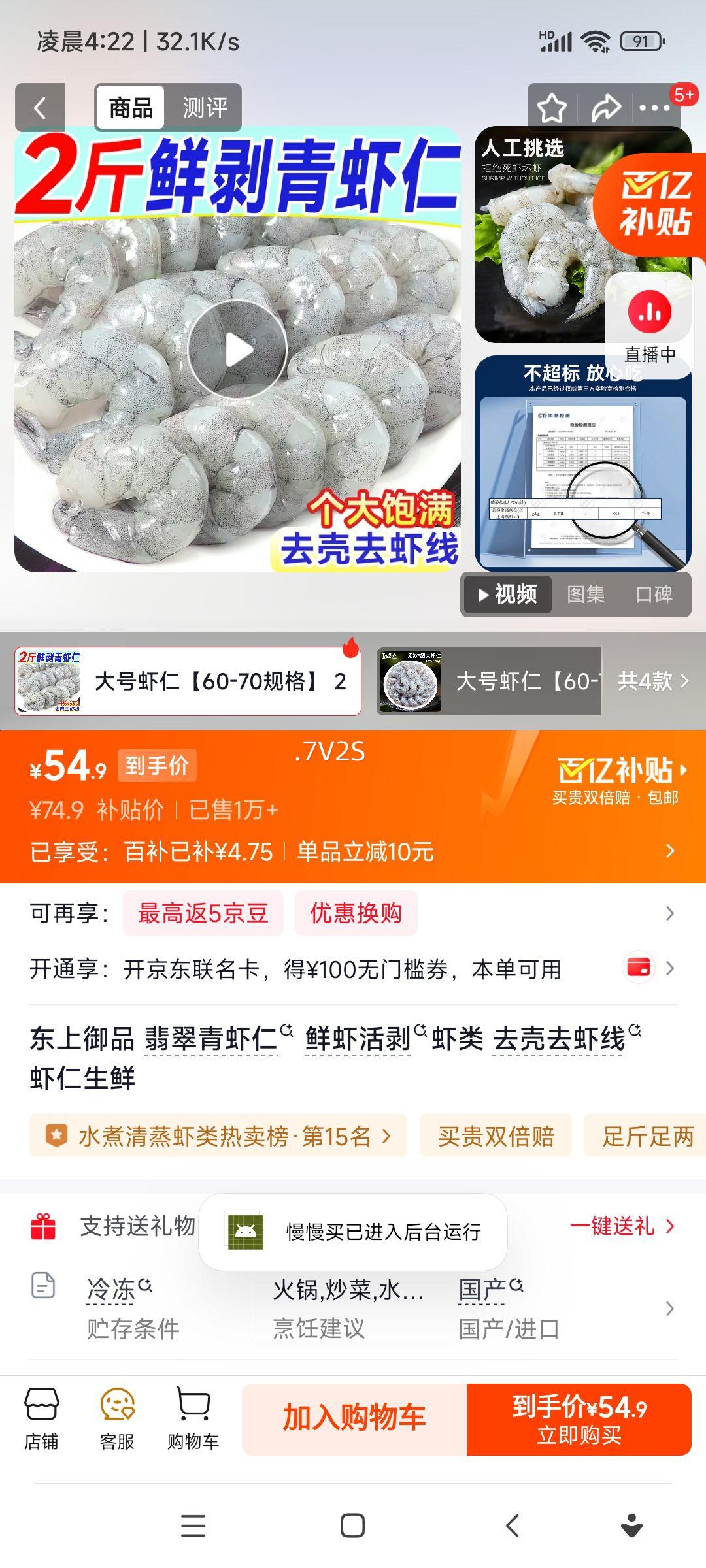Expand 共4款 to view all variants
This screenshot has height=1568, width=706.
tap(654, 681)
